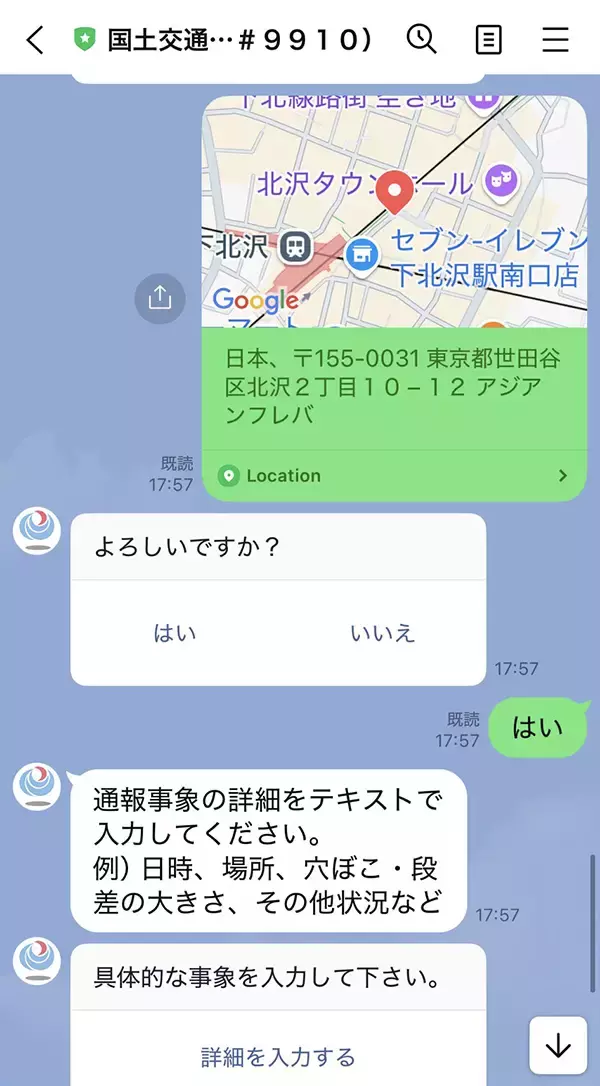Jump to the latest message
The height and width of the screenshot is (1086, 600).
(557, 1046)
